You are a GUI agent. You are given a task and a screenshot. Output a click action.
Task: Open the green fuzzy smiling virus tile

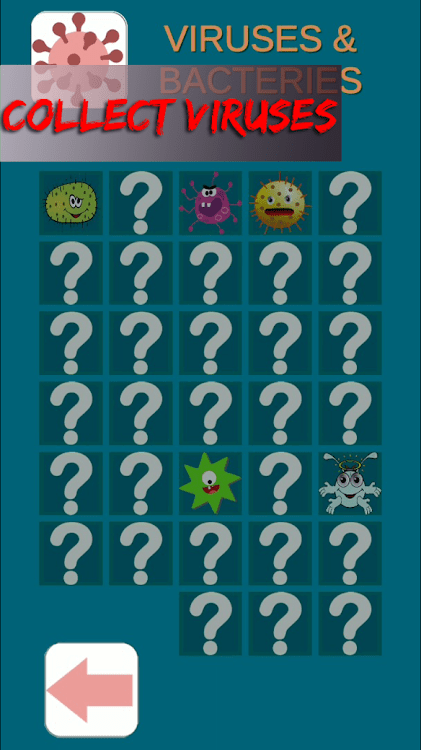tap(71, 203)
